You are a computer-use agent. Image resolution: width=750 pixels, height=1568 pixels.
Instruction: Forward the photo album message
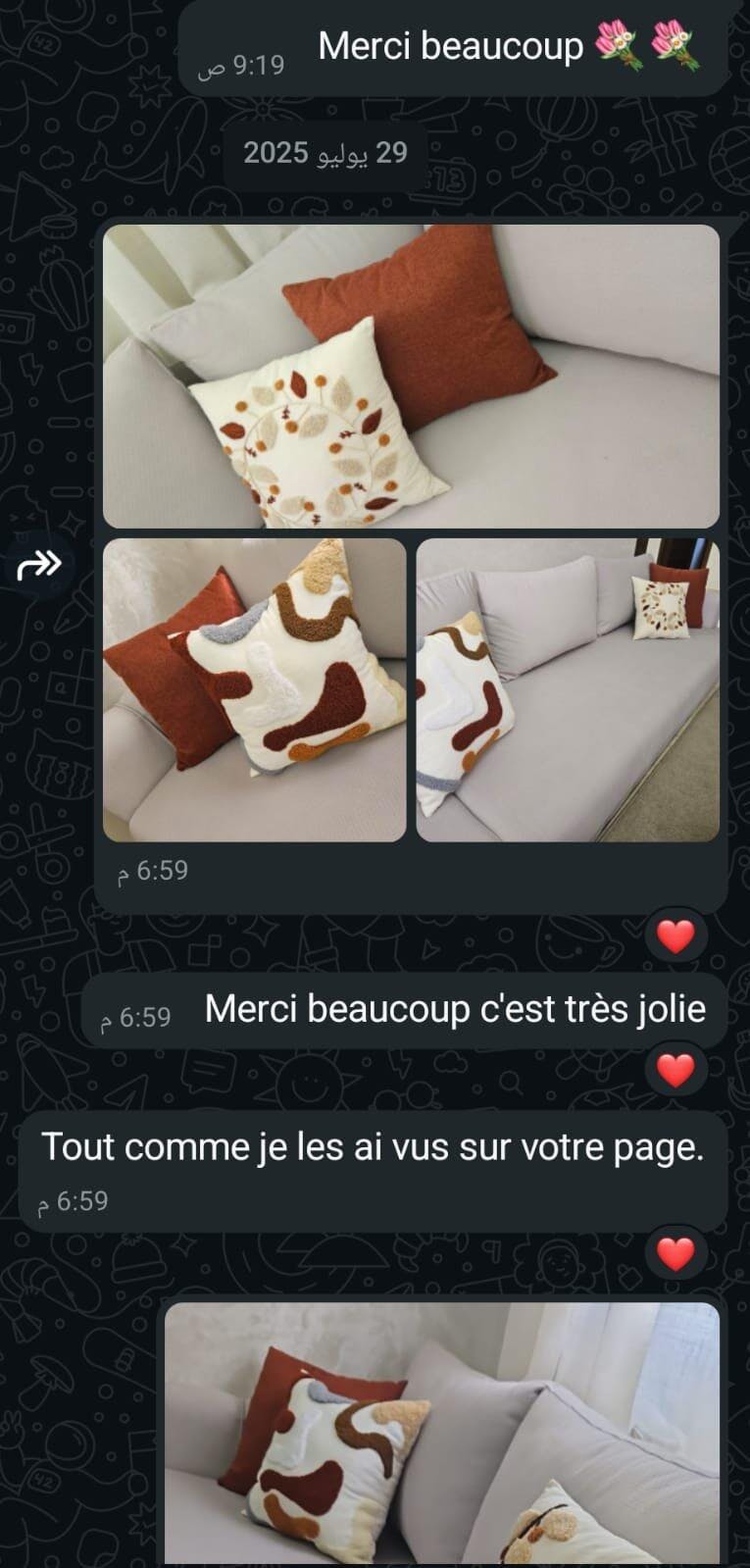tap(39, 565)
